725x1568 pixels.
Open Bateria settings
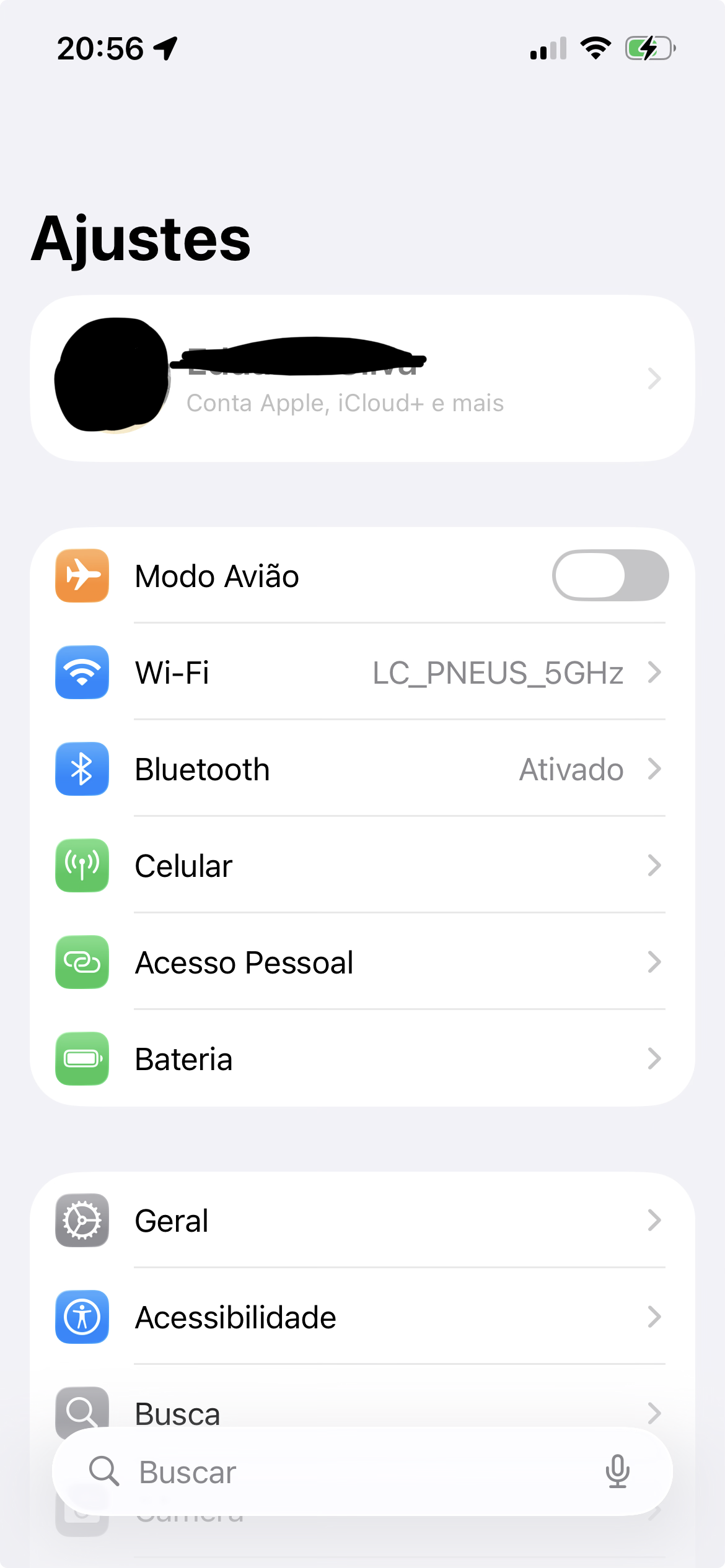coord(362,1059)
